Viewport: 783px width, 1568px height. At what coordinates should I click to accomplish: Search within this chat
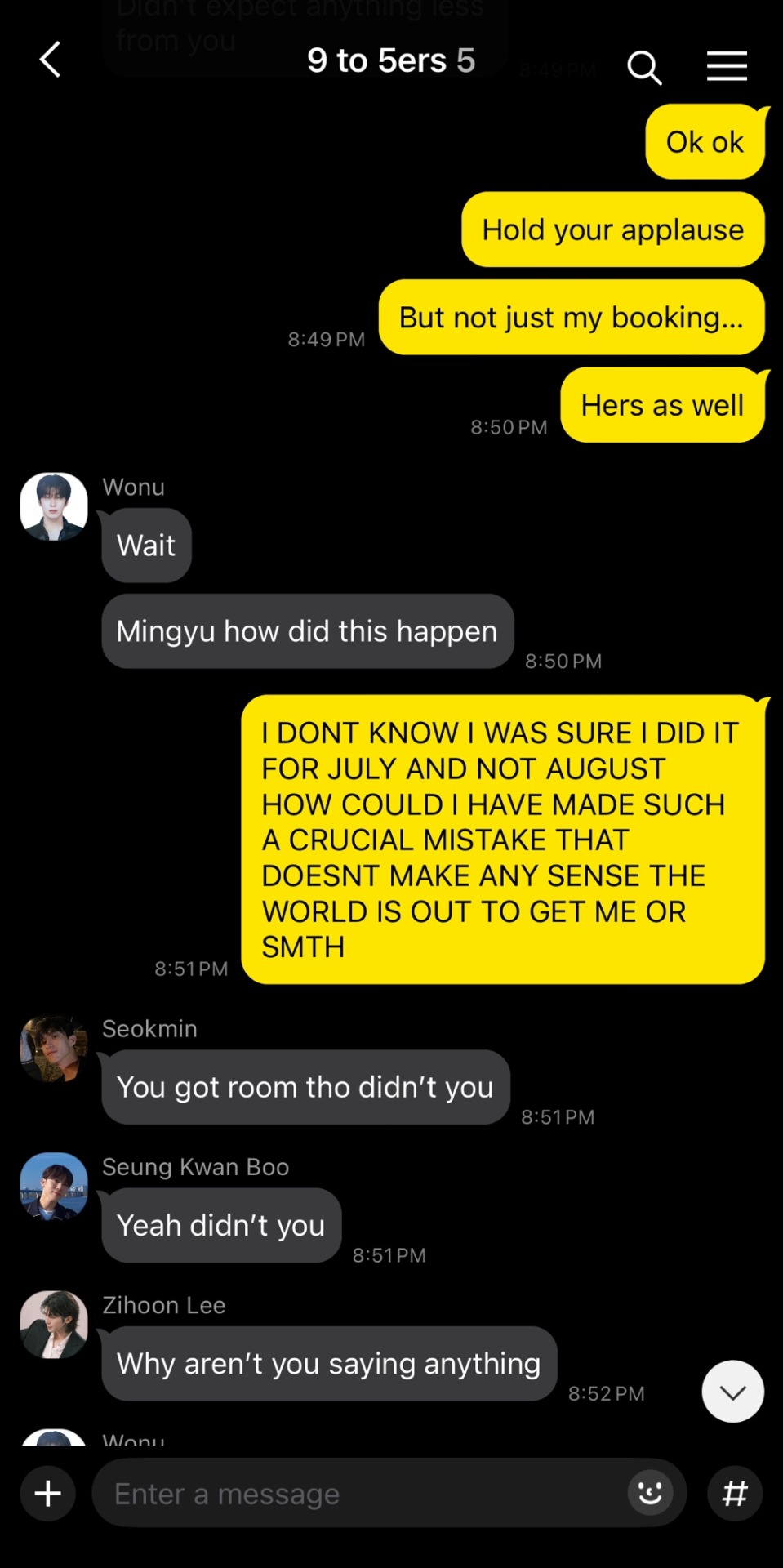click(643, 67)
